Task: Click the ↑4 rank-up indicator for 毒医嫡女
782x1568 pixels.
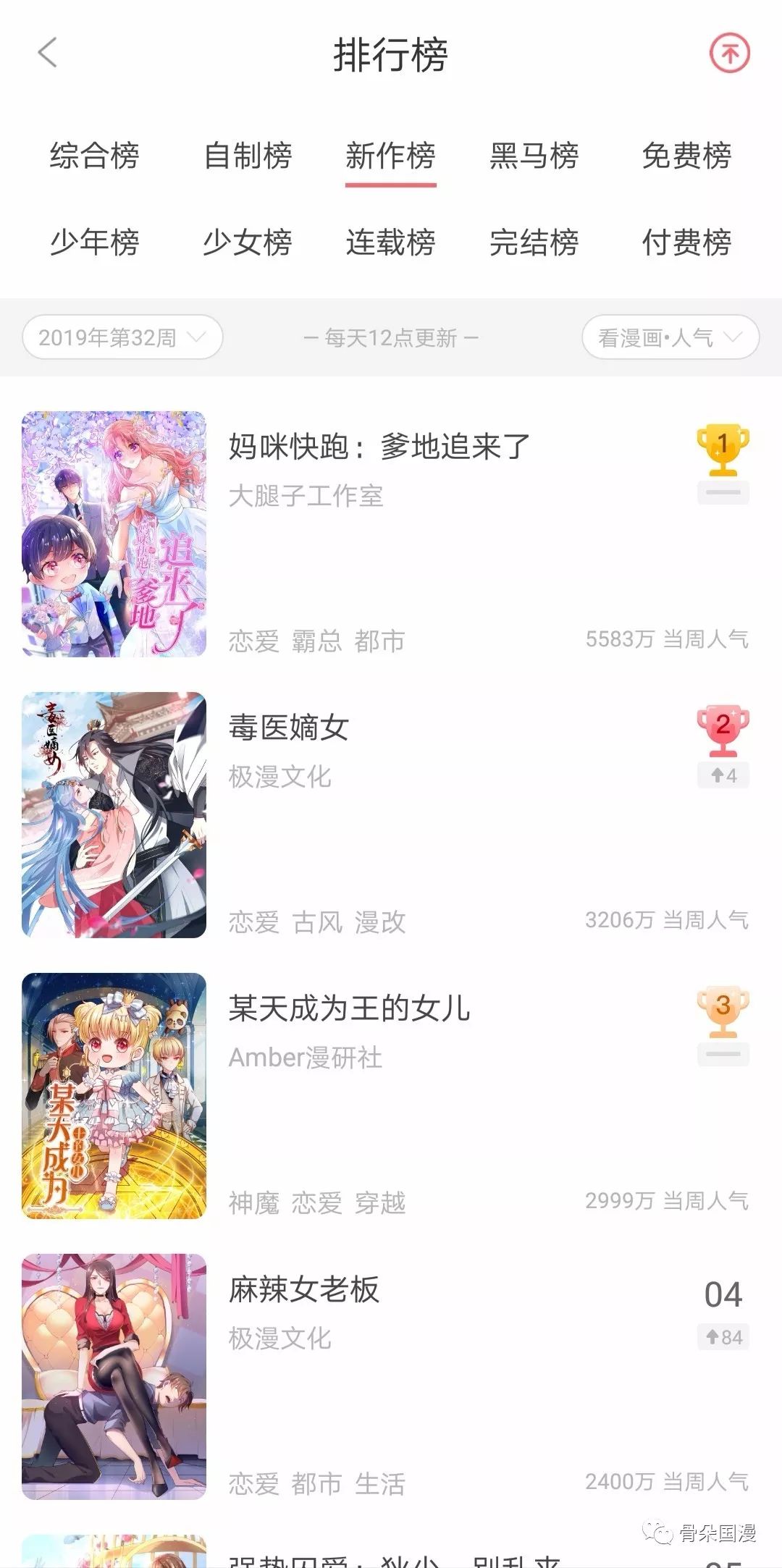Action: [723, 775]
